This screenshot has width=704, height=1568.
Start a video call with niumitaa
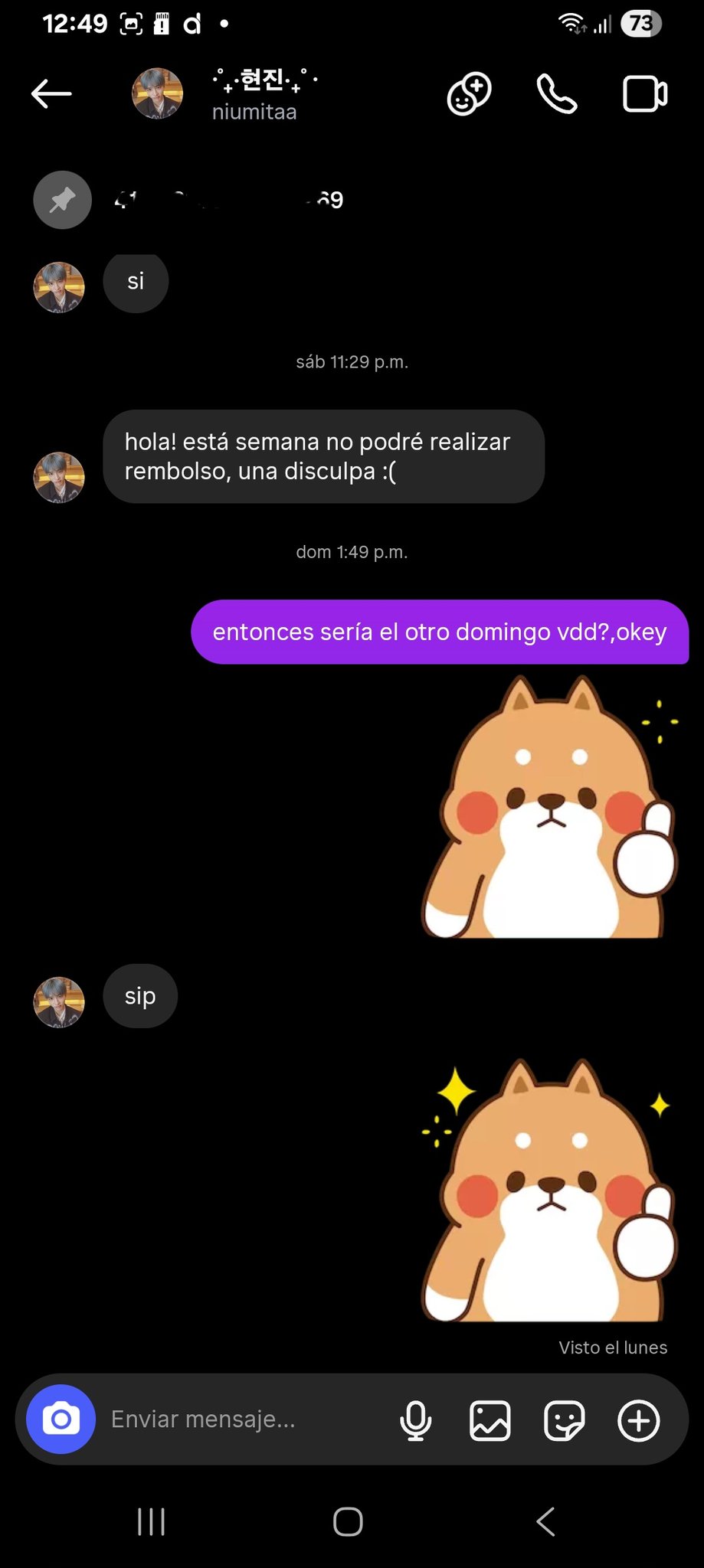644,94
